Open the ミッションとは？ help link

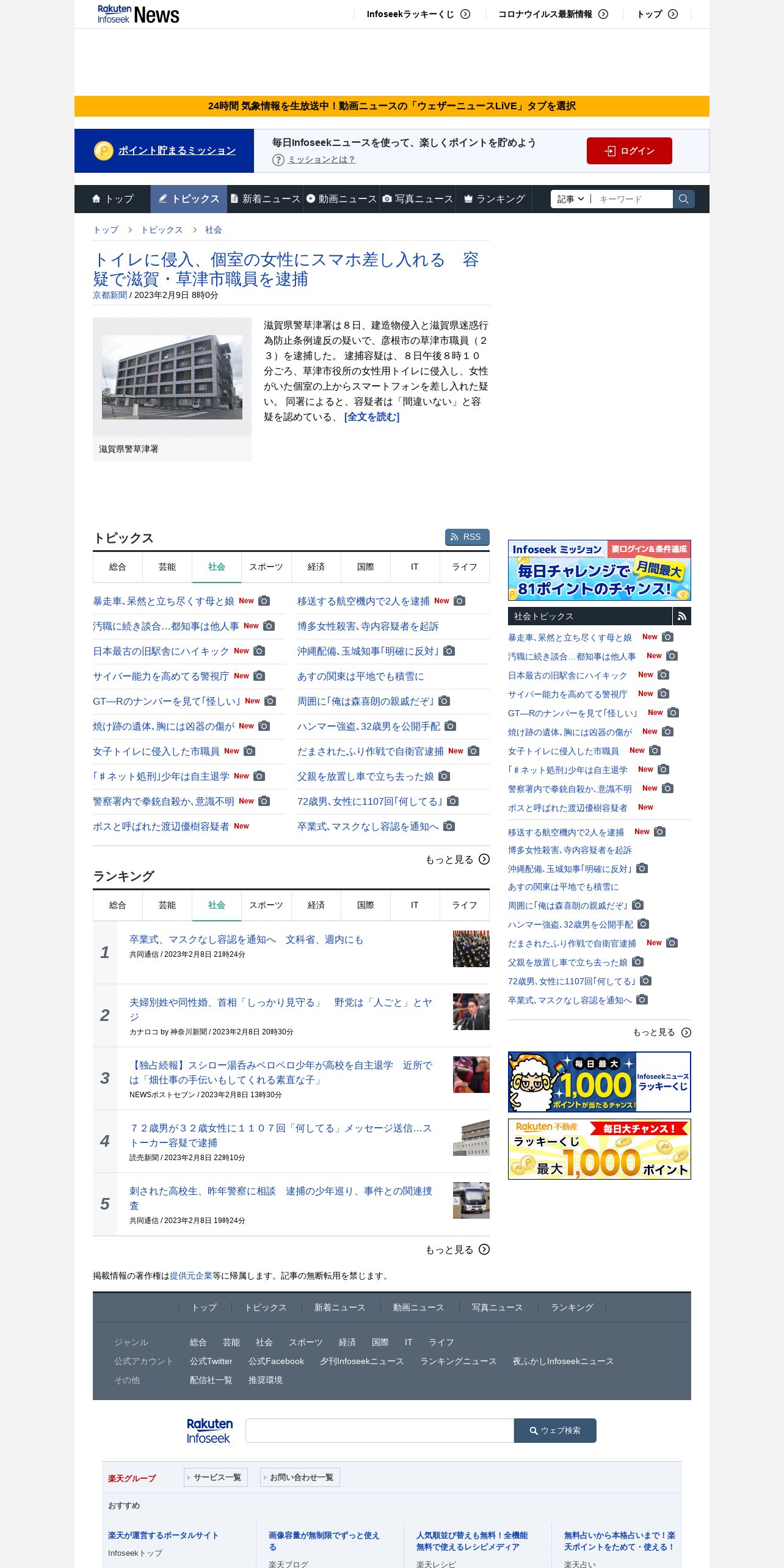321,159
